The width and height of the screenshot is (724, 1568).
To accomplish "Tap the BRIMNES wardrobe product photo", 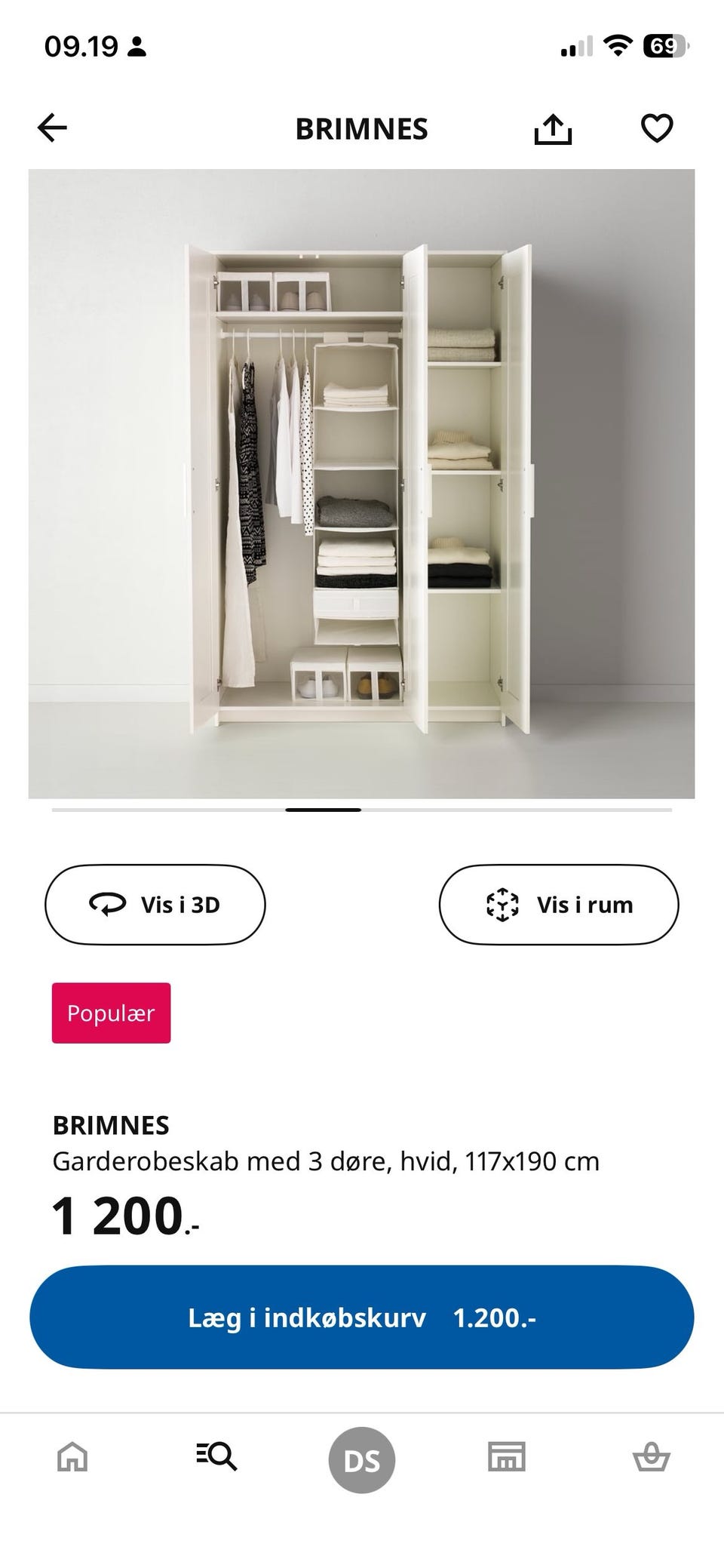I will (x=361, y=483).
